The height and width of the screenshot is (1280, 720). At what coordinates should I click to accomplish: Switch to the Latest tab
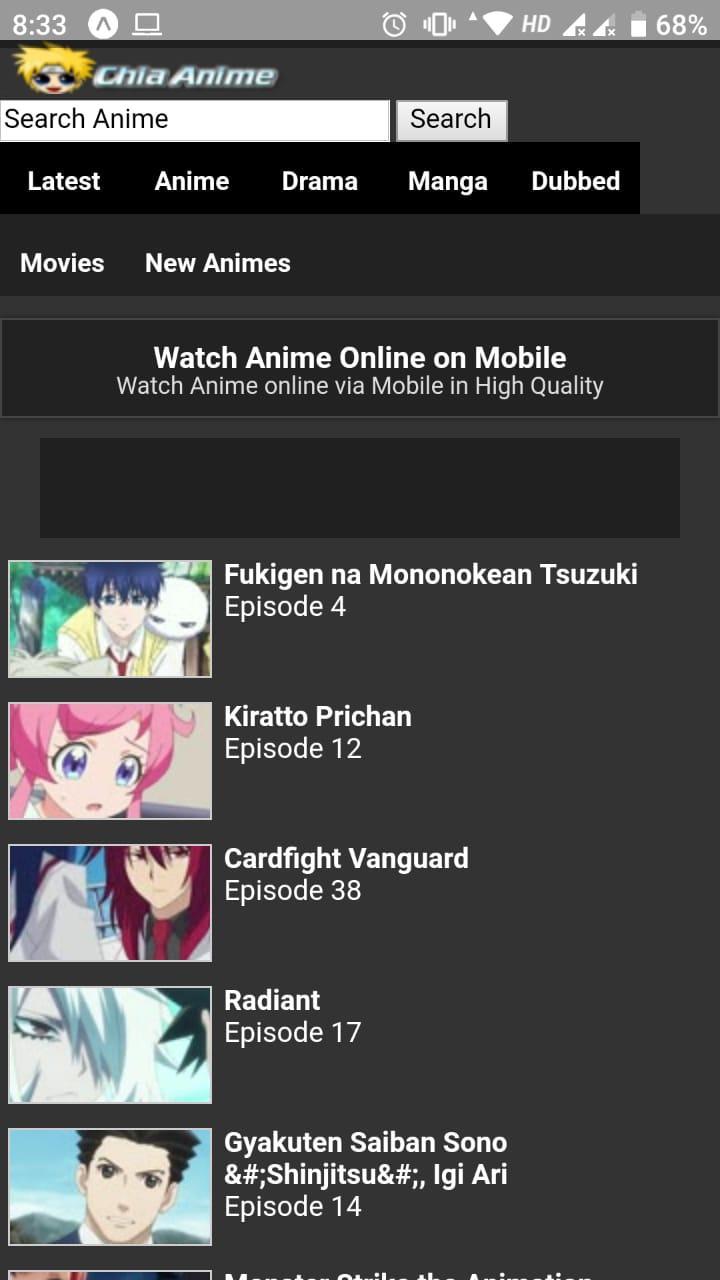[x=64, y=181]
